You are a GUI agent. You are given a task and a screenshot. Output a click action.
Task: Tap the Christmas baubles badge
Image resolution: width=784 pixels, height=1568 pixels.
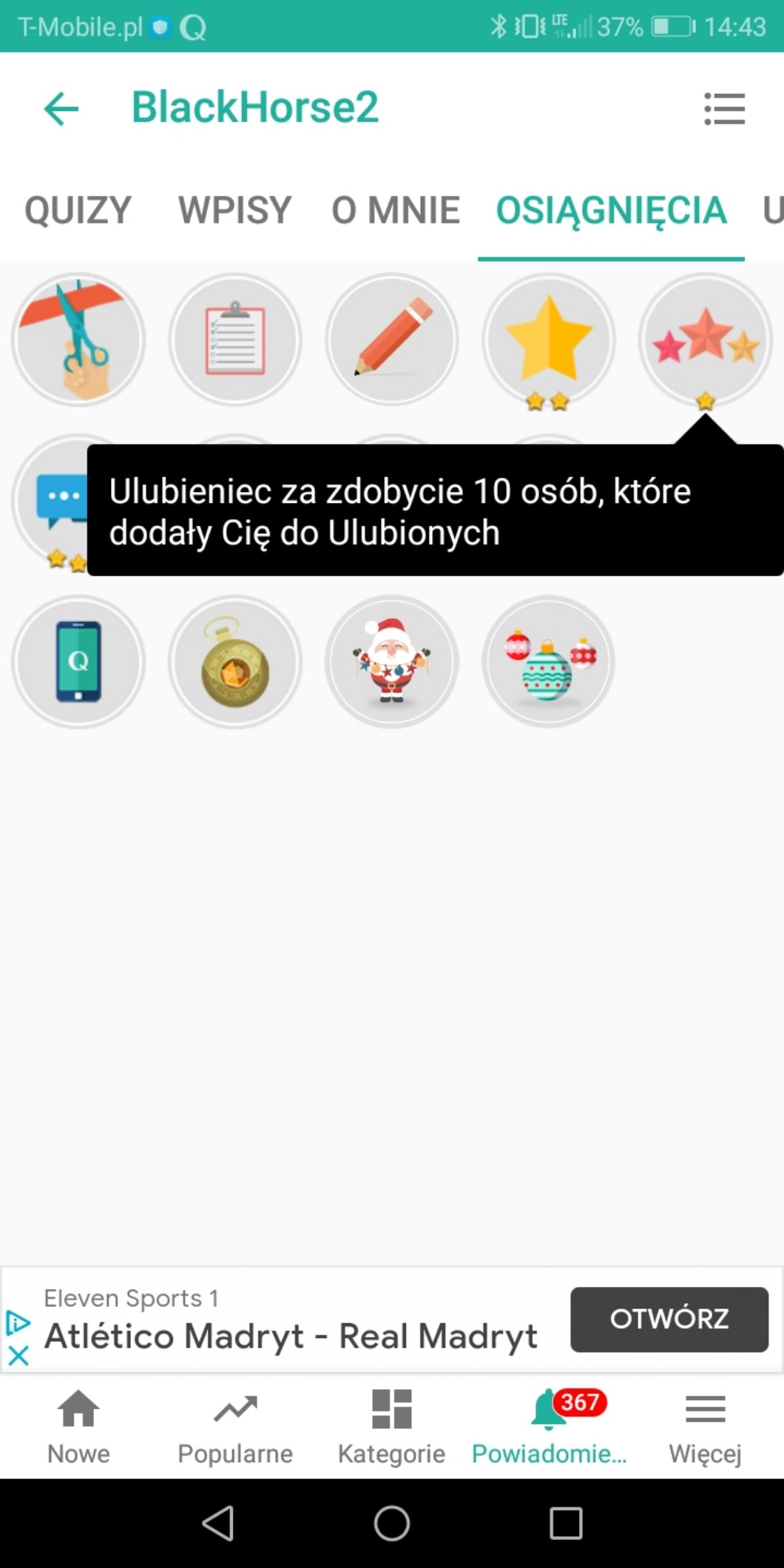pos(548,662)
